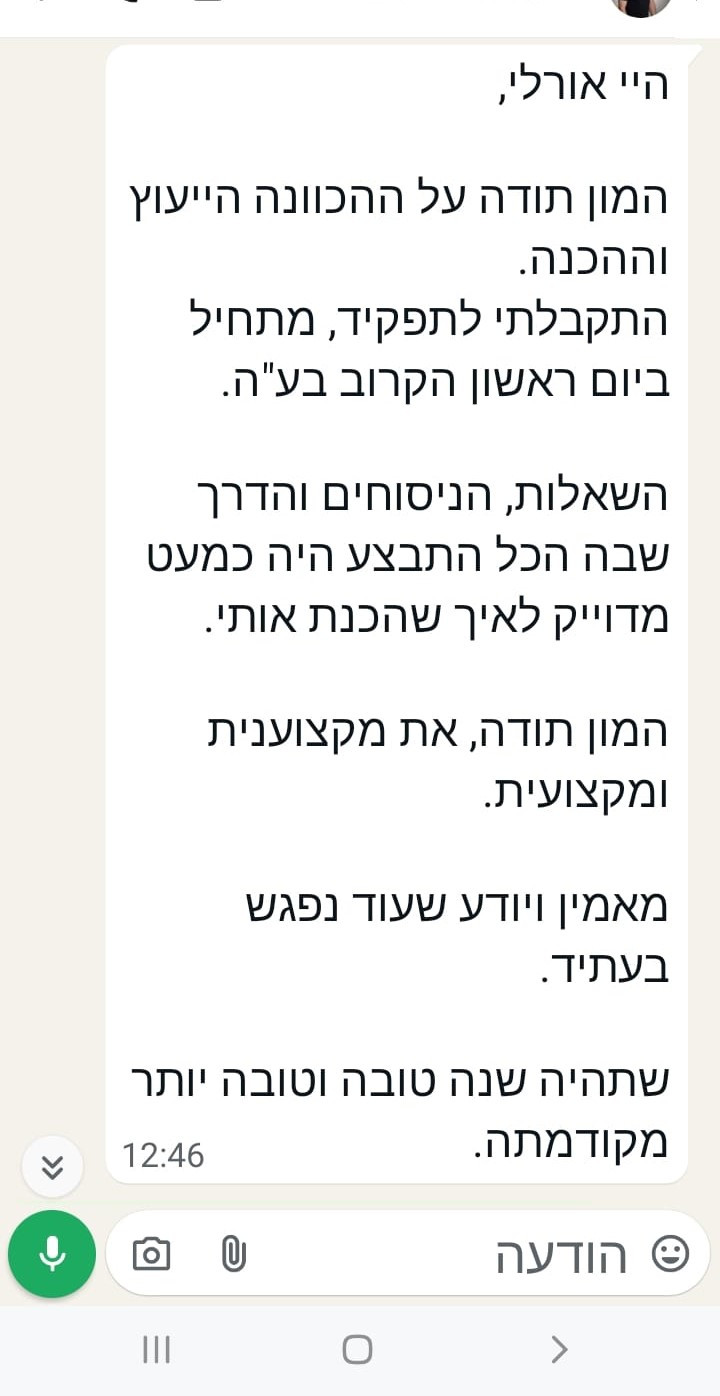Jump to the latest messages

point(52,1166)
